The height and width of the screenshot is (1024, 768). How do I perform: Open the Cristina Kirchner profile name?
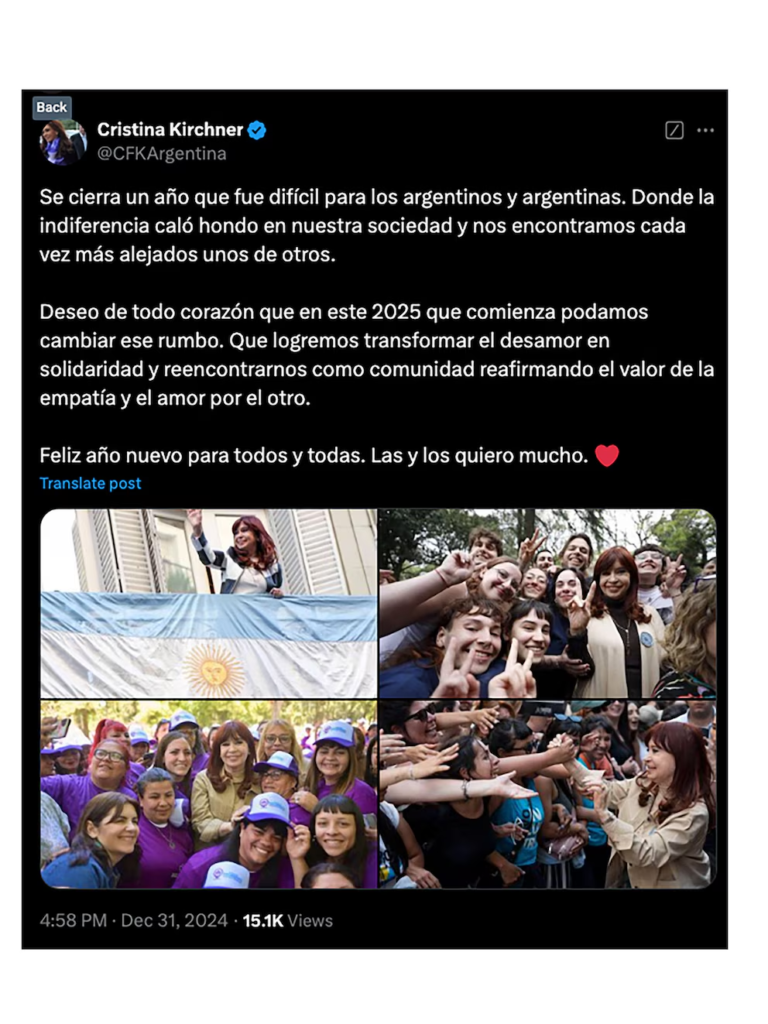tap(170, 130)
